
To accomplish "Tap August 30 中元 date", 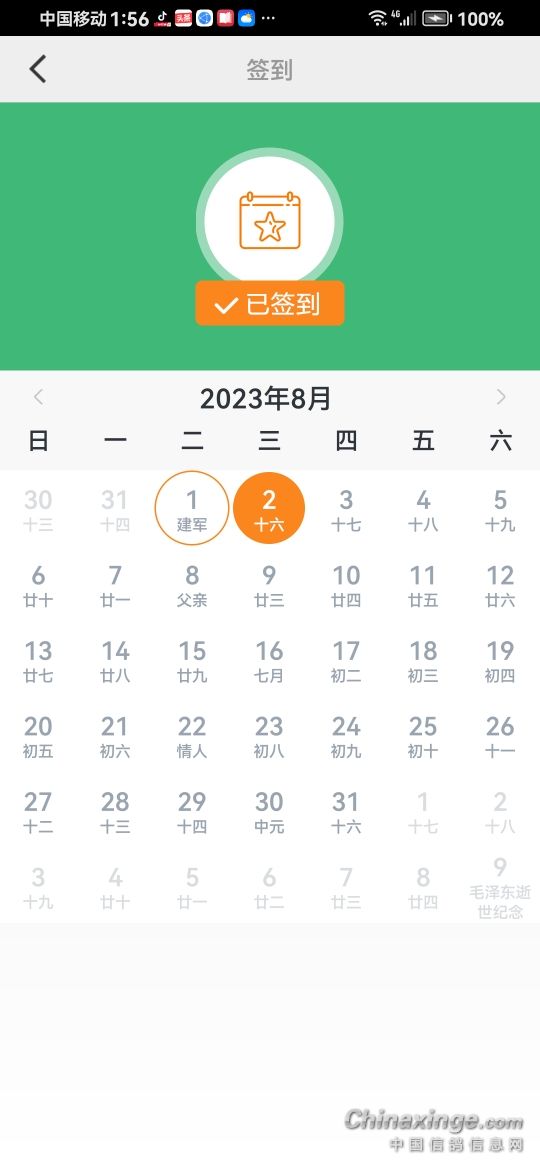I will [269, 812].
